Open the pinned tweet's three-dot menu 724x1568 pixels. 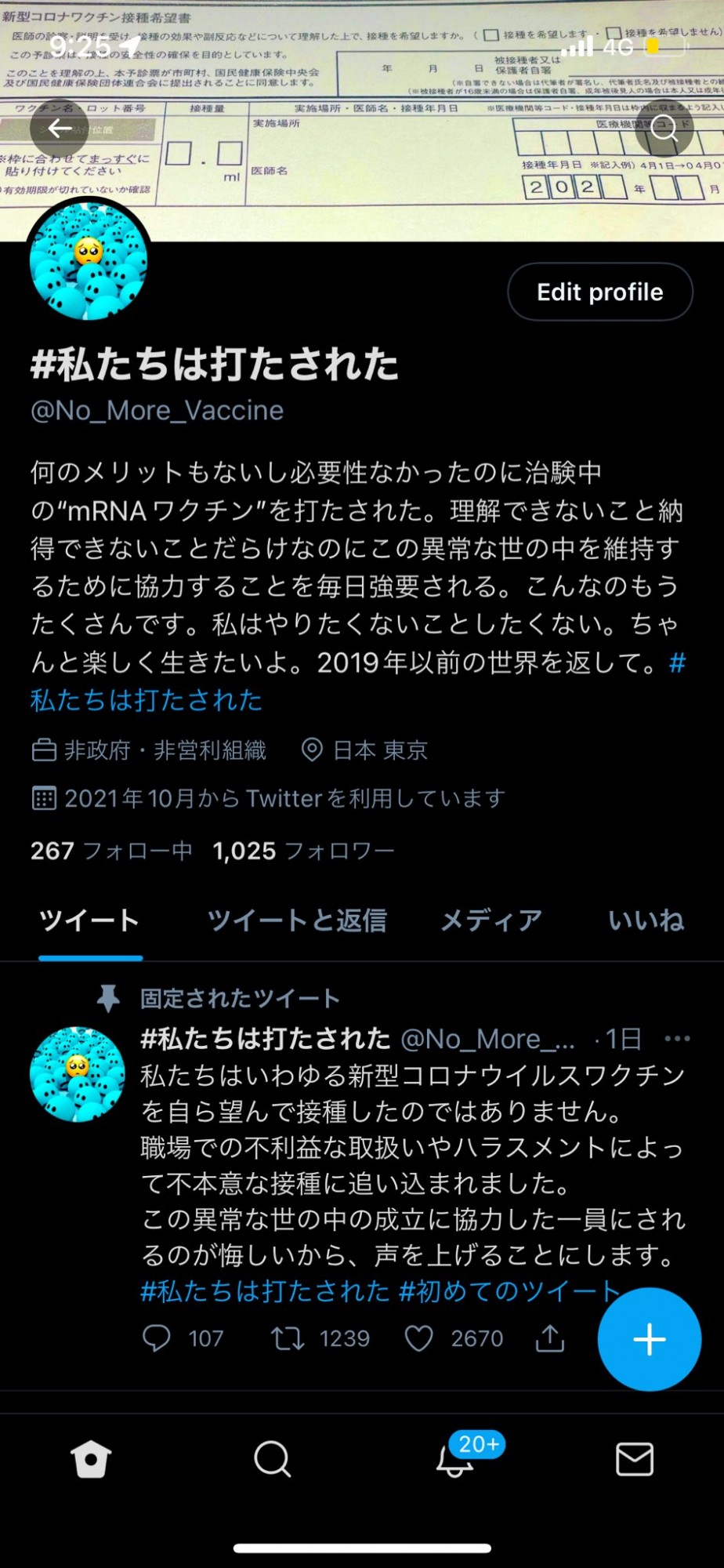[677, 1039]
